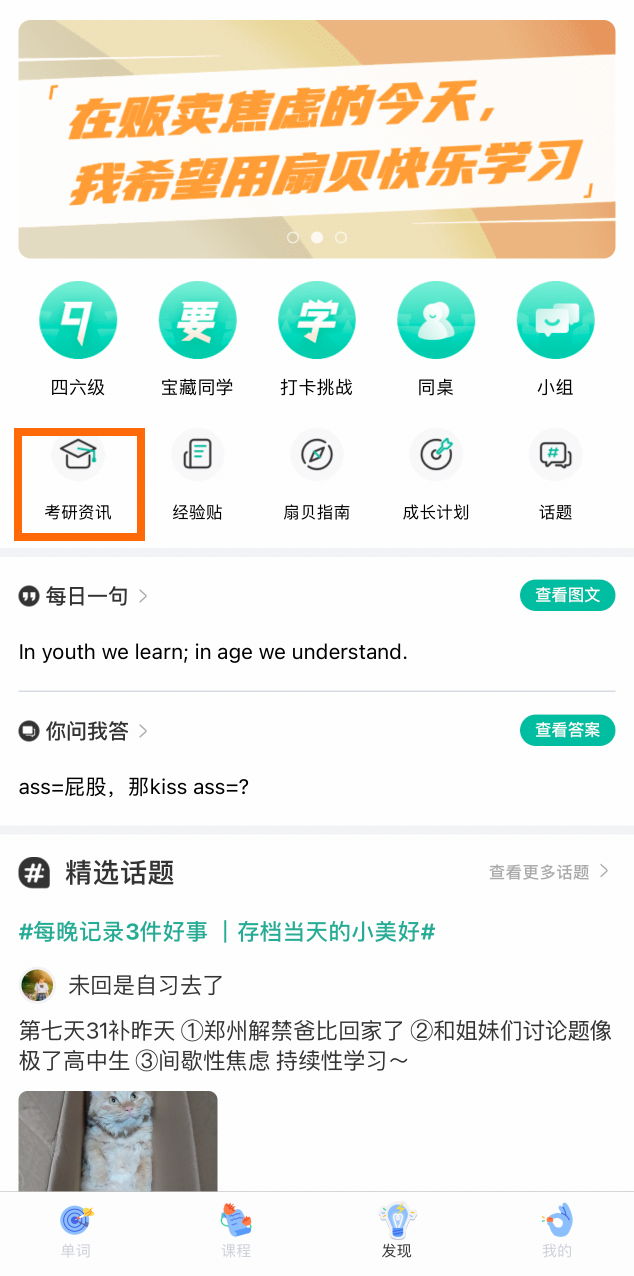The height and width of the screenshot is (1276, 634).
Task: Tap 查看答案 to reveal the answer
Action: pos(567,730)
